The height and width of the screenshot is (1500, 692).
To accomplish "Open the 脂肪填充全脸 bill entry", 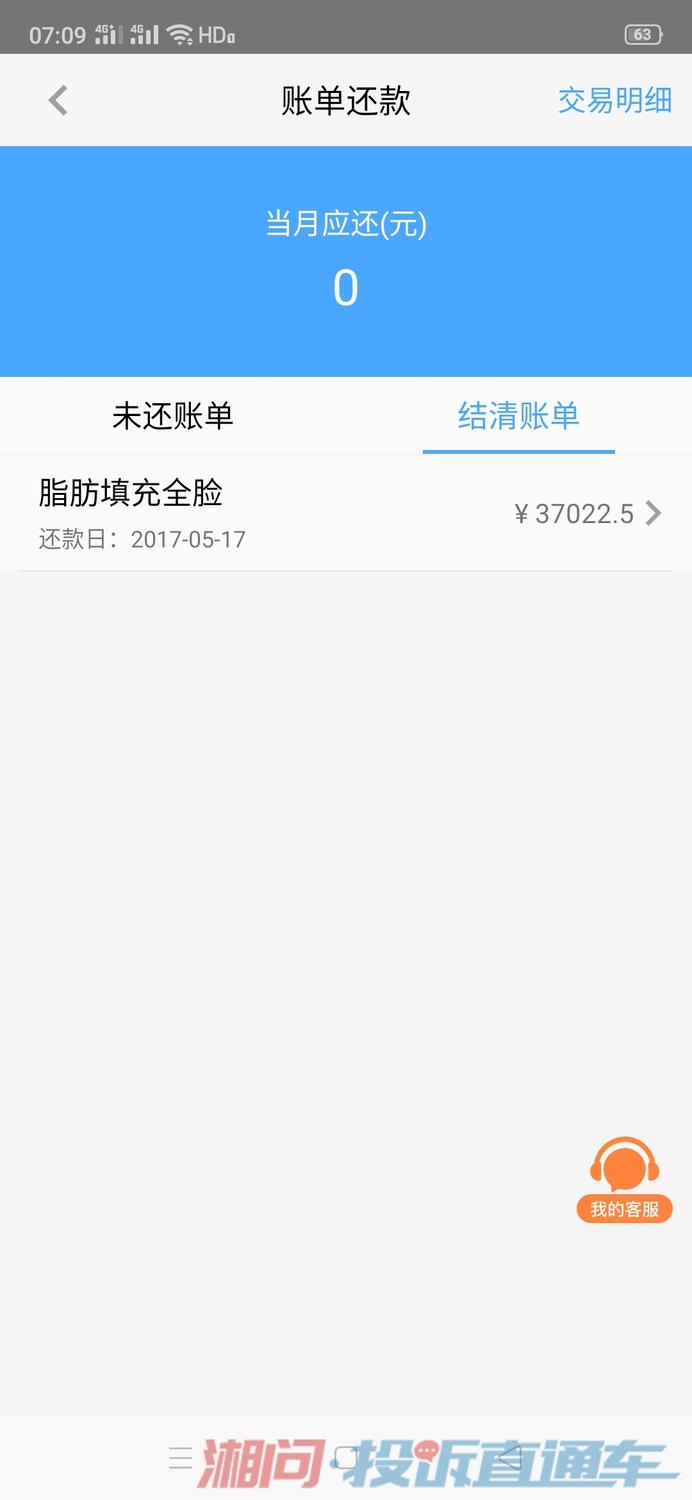I will 346,513.
